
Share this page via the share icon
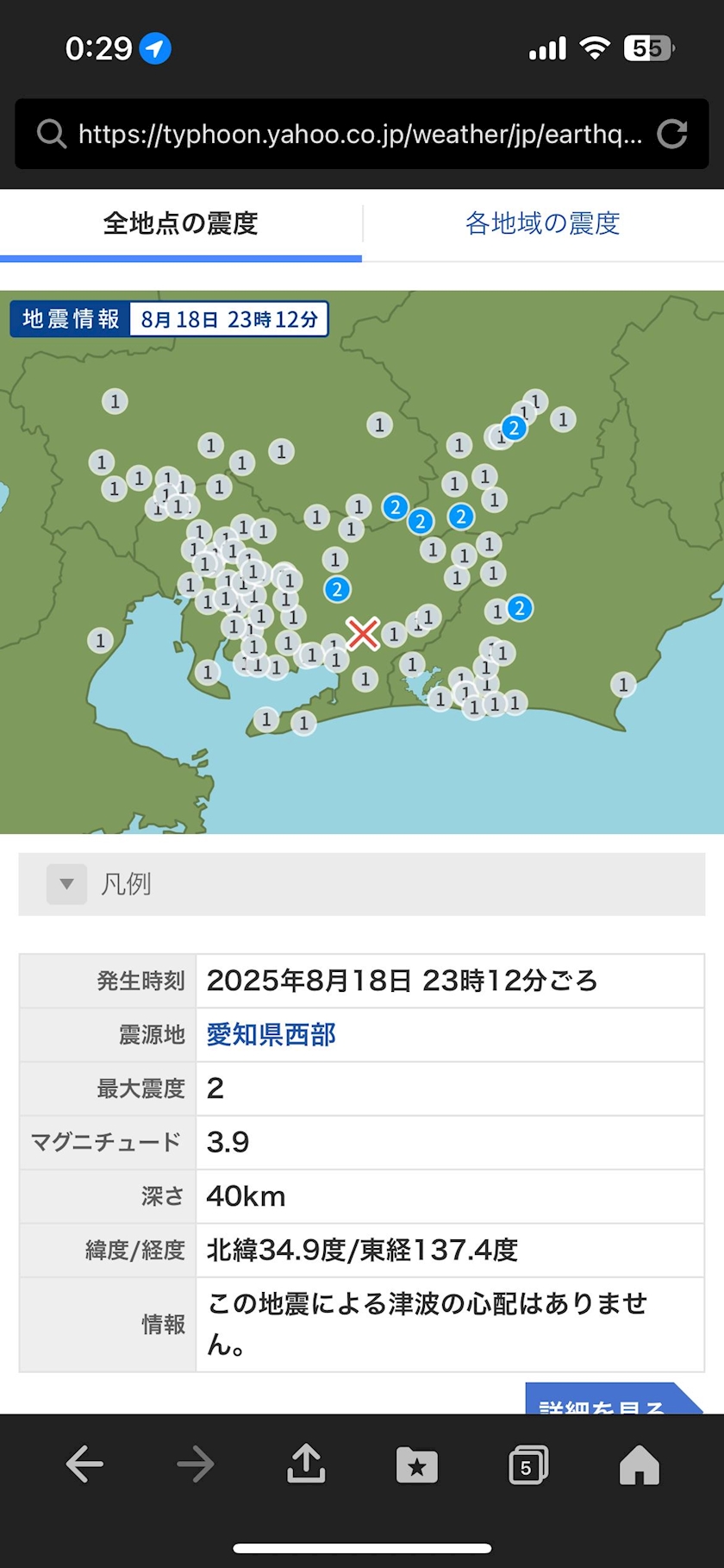(306, 1463)
